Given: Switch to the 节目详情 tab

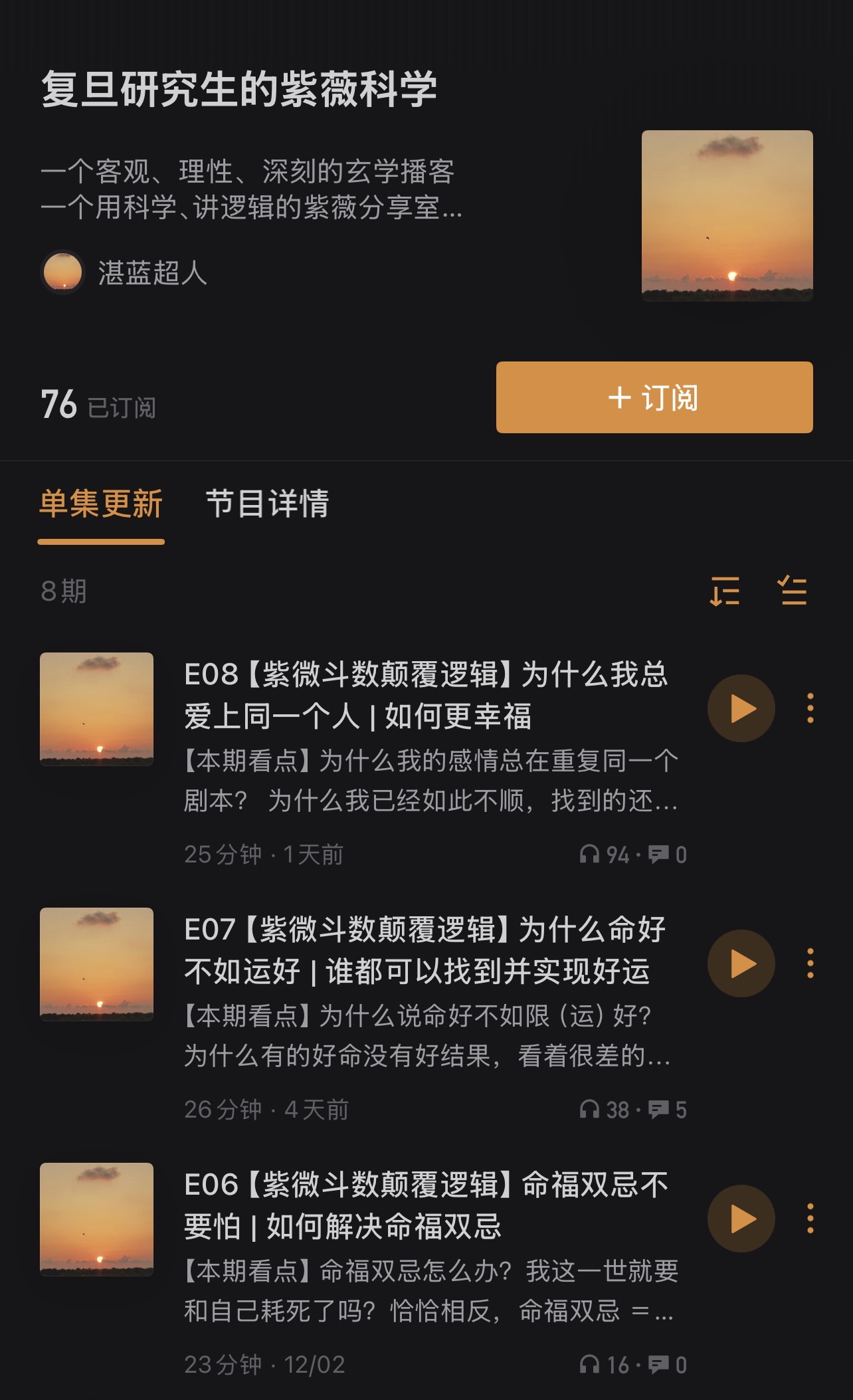Looking at the screenshot, I should (267, 504).
